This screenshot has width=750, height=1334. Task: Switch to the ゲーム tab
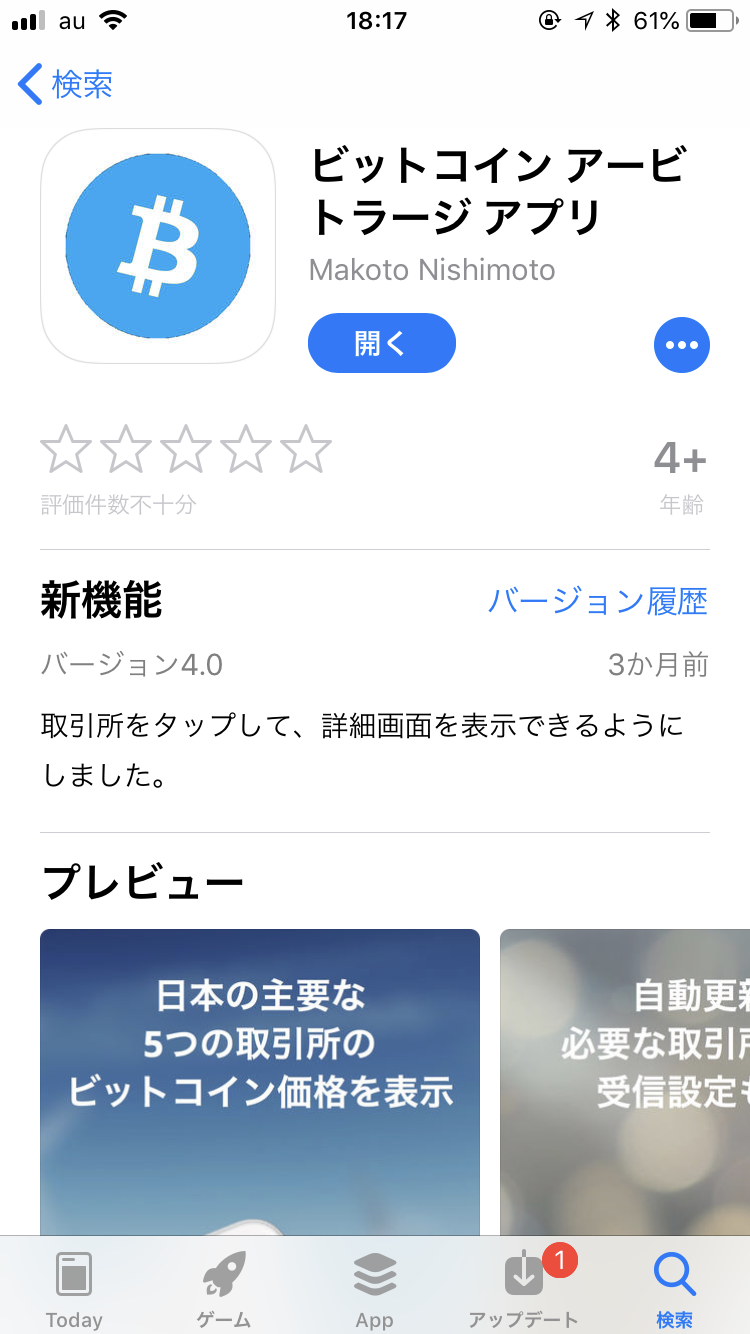coord(224,1289)
